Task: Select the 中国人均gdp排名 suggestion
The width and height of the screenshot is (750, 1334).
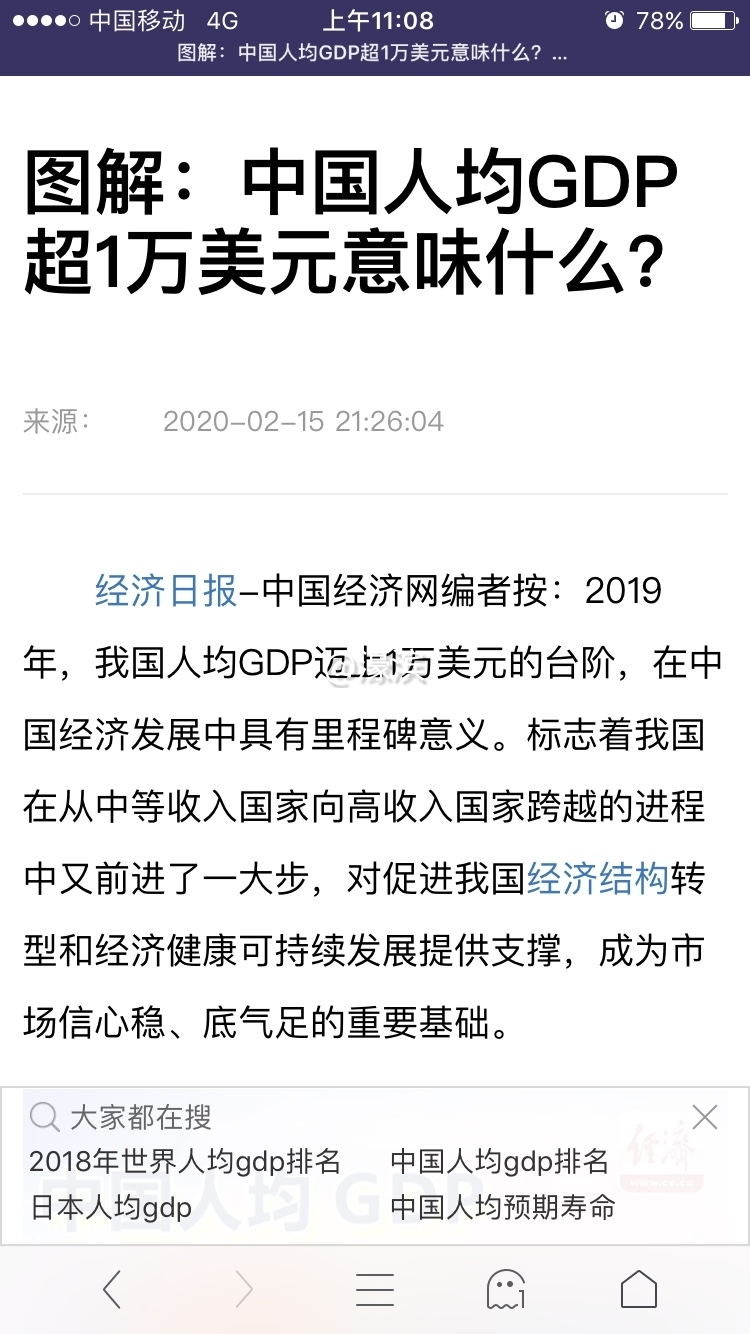Action: pos(499,1162)
